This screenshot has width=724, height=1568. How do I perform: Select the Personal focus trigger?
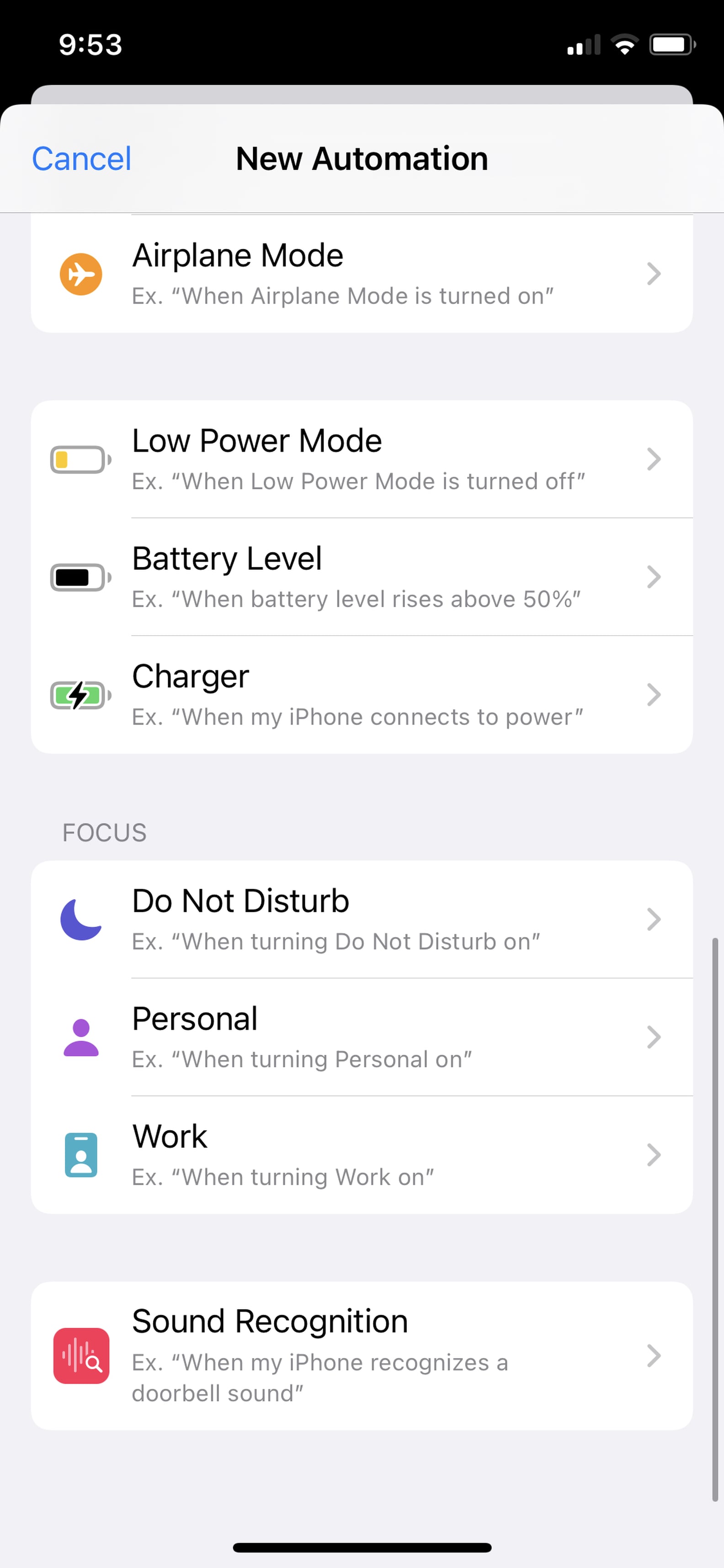coord(362,1038)
